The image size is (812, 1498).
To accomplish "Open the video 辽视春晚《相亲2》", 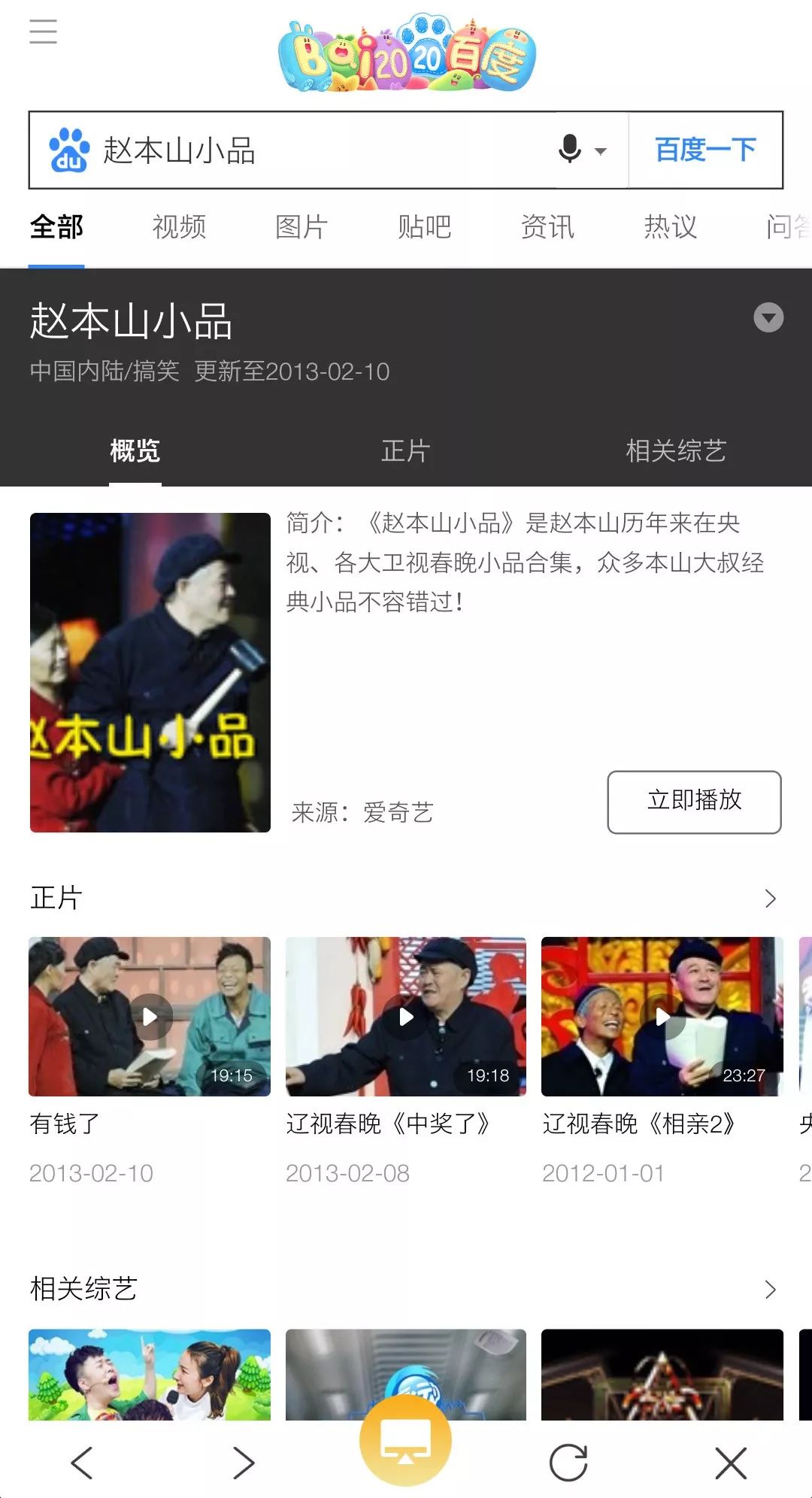I will (x=662, y=1017).
